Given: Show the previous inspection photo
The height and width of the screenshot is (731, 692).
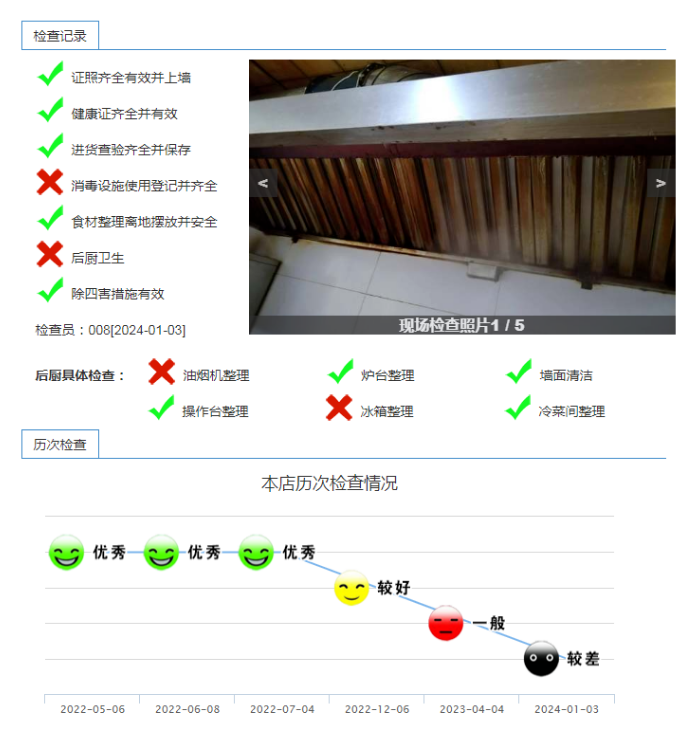Looking at the screenshot, I should pos(263,183).
